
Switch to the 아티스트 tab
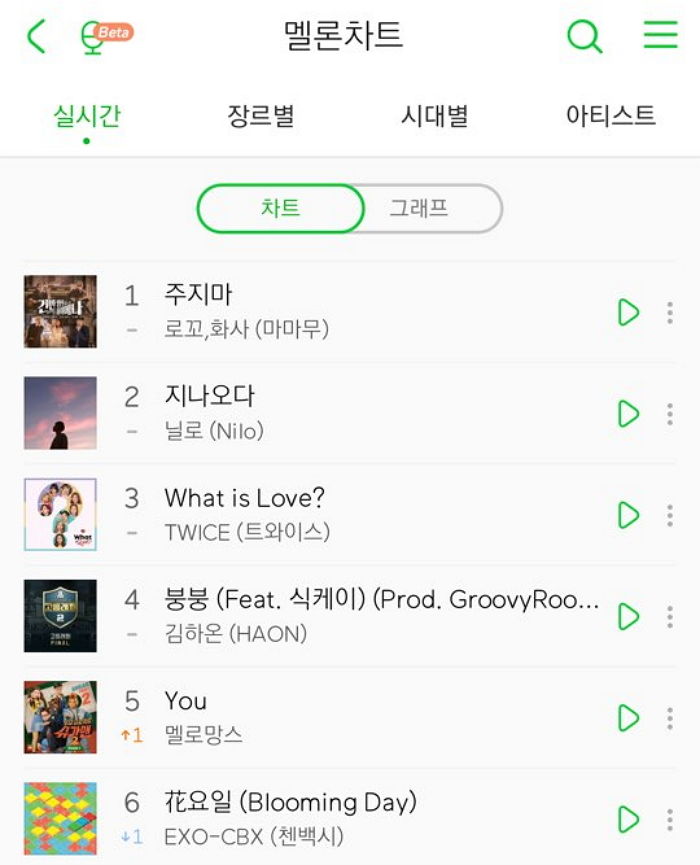pyautogui.click(x=610, y=116)
